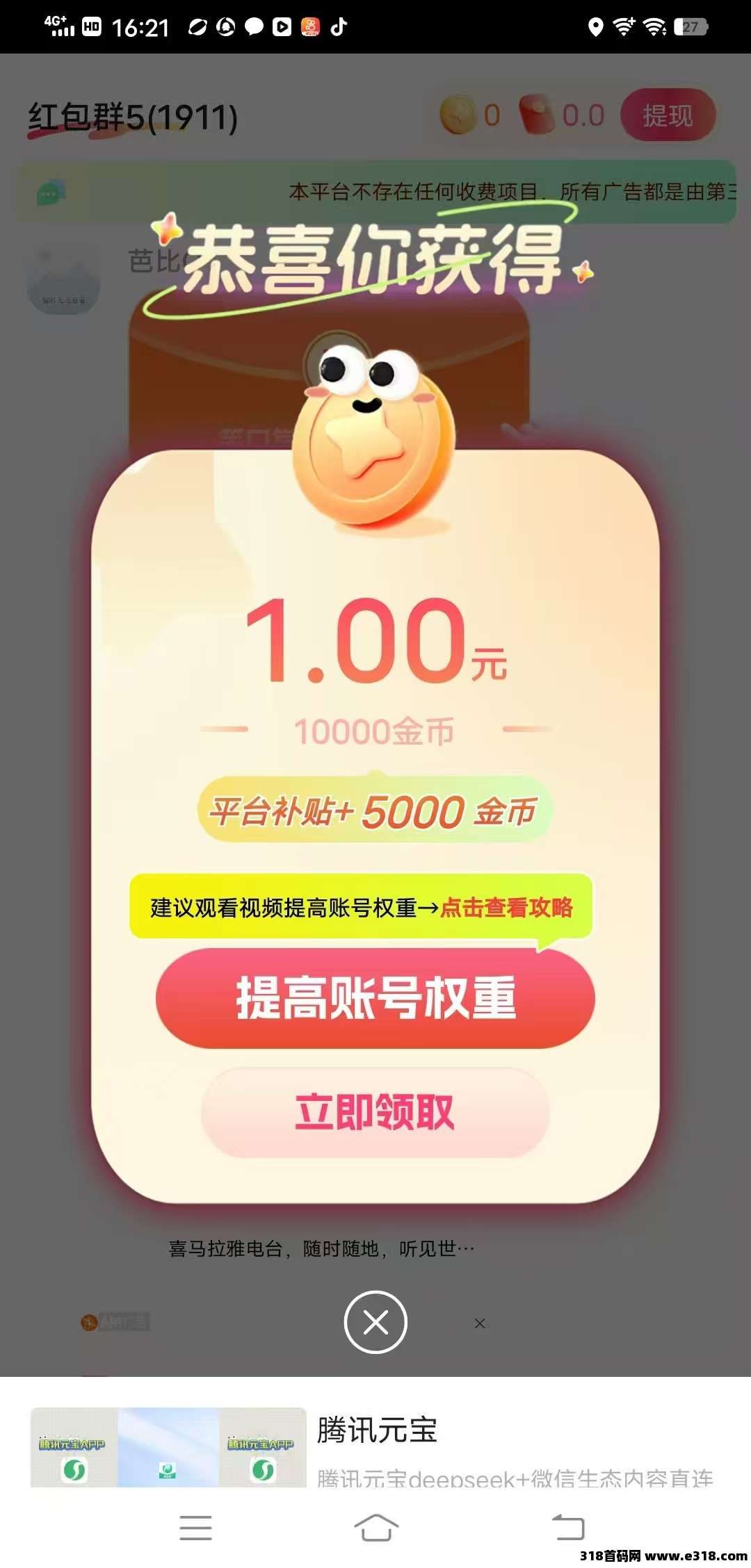Tap the 红包群5(1911) group title
751x1568 pixels.
(132, 115)
